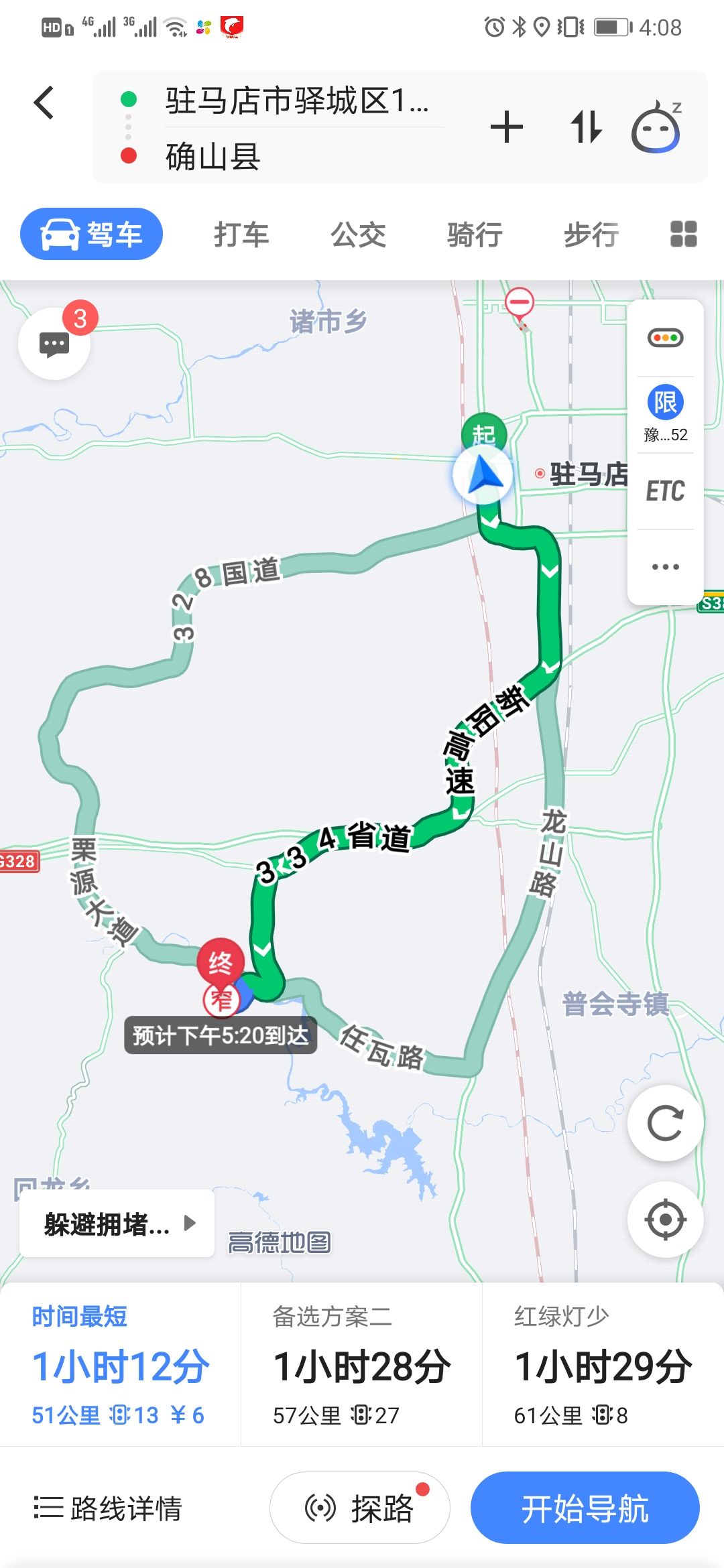Refresh the route
This screenshot has width=724, height=1568.
[x=665, y=1123]
